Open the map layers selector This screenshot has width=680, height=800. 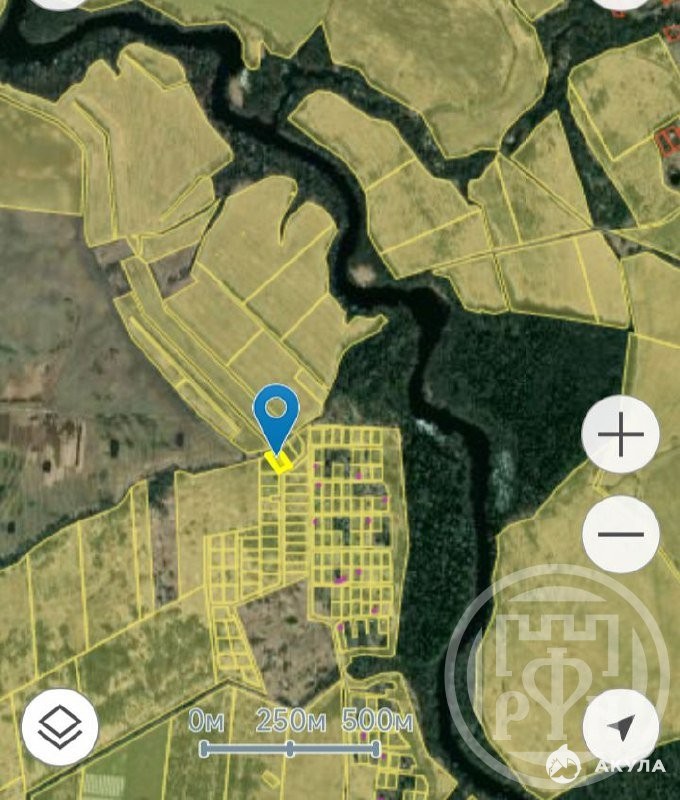click(x=59, y=727)
